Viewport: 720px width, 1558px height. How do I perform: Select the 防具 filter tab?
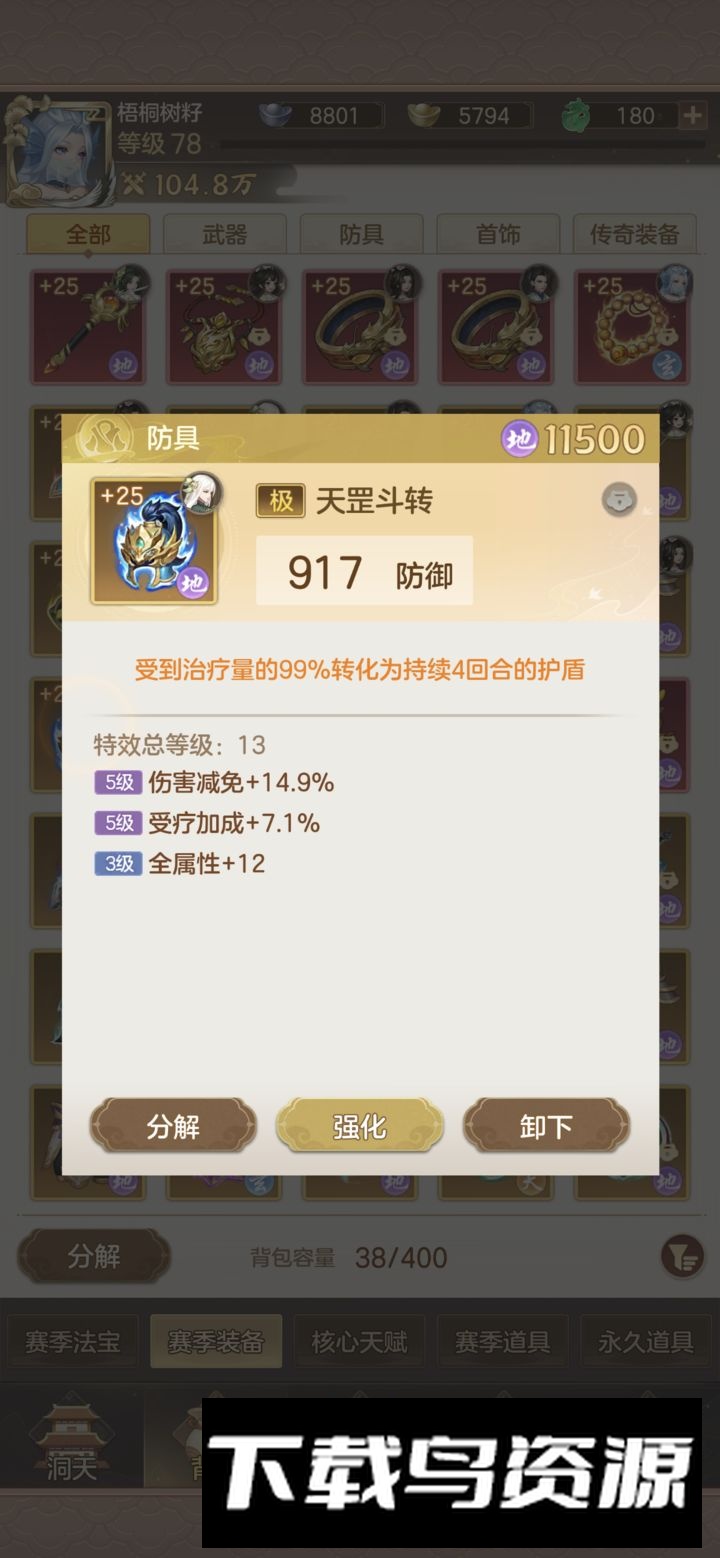click(361, 235)
